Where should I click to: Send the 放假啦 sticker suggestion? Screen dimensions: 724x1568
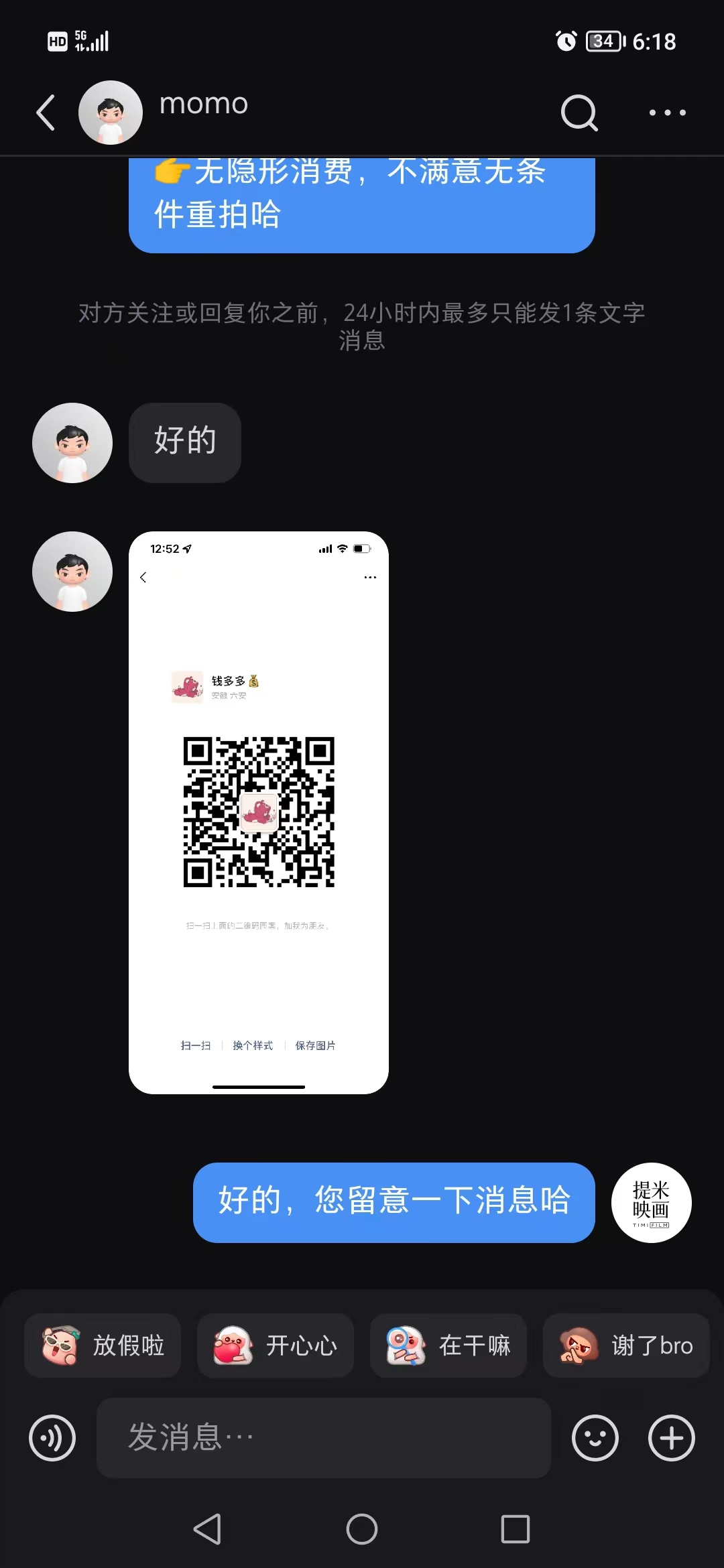tap(103, 1346)
